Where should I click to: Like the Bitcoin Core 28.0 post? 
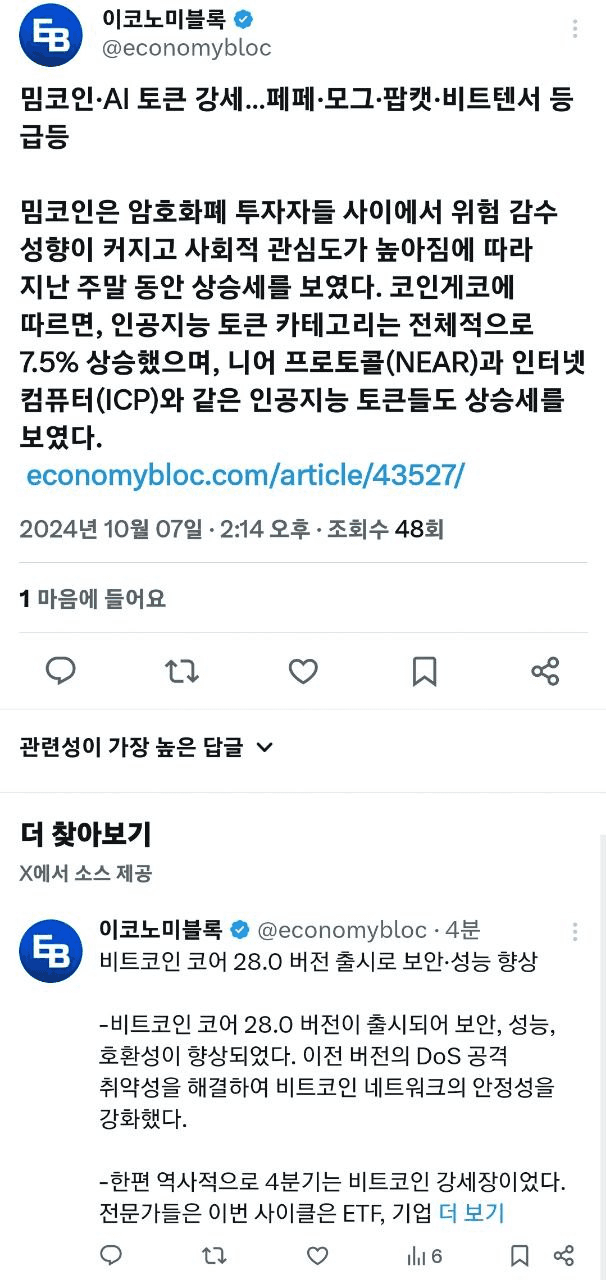(317, 1255)
